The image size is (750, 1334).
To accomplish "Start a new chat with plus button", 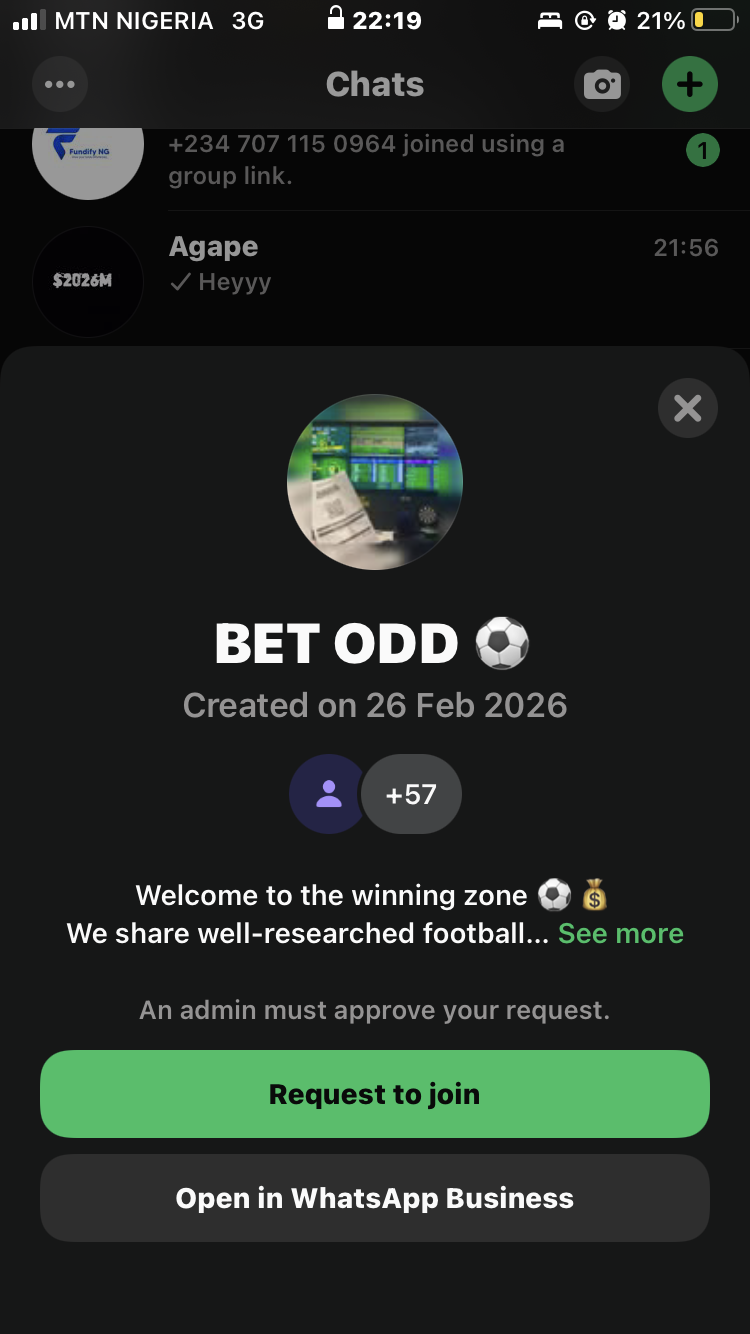I will [689, 85].
